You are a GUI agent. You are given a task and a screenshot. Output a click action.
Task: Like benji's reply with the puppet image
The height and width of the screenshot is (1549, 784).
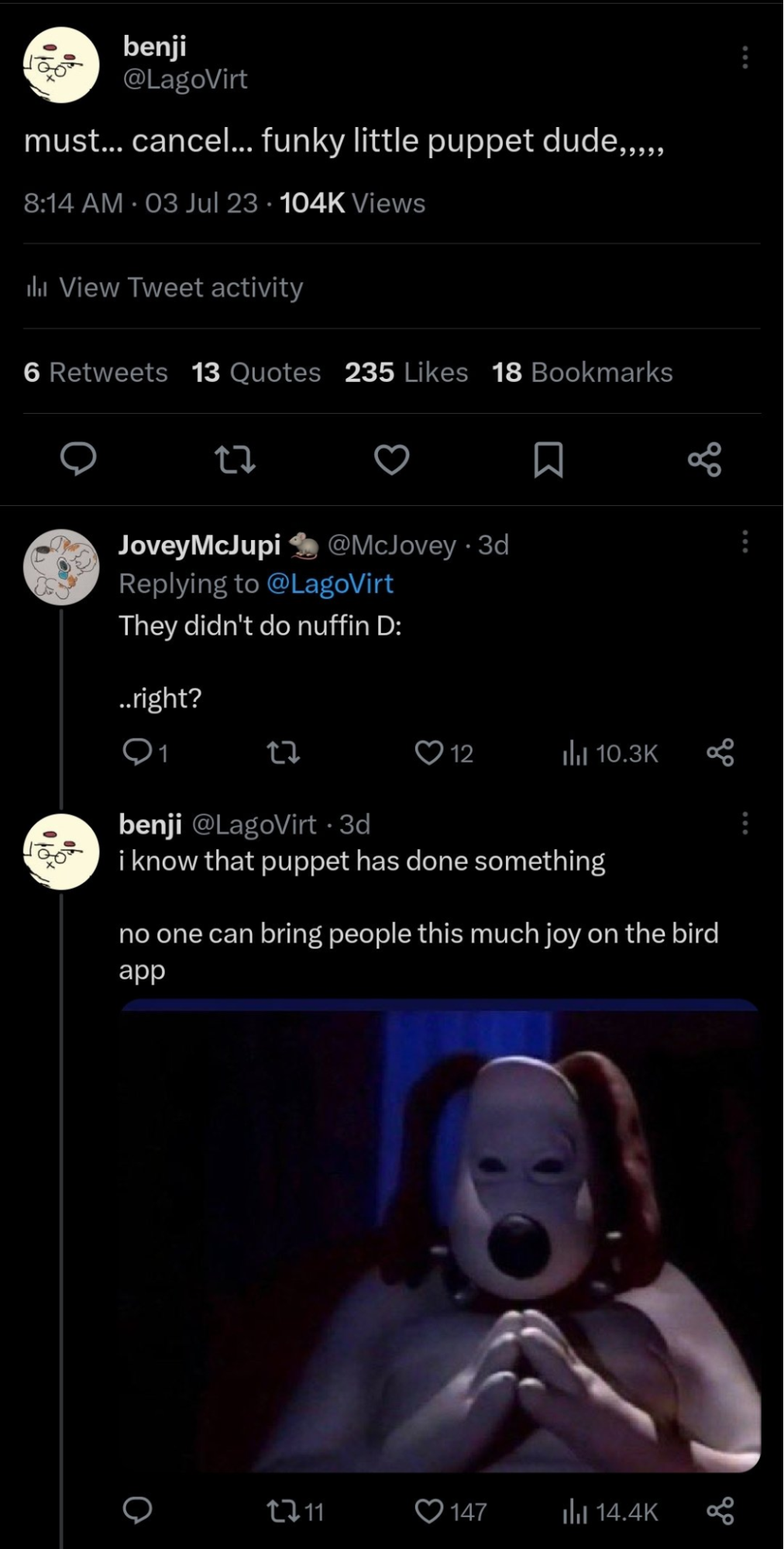point(429,1511)
